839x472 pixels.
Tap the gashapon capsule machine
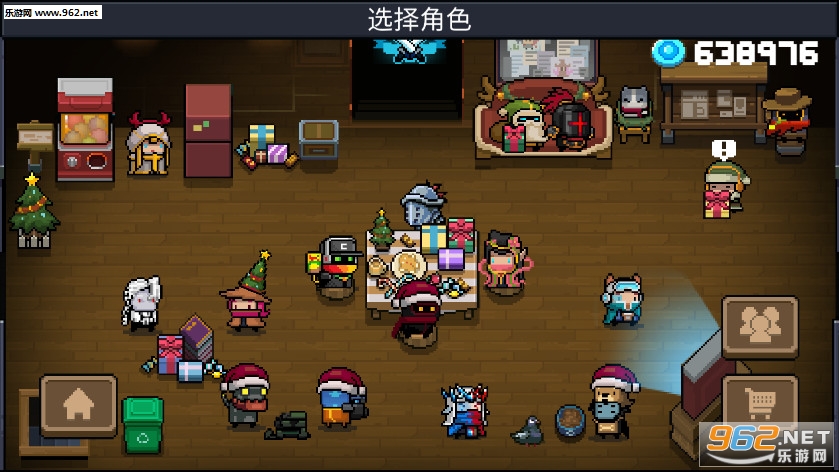(84, 131)
